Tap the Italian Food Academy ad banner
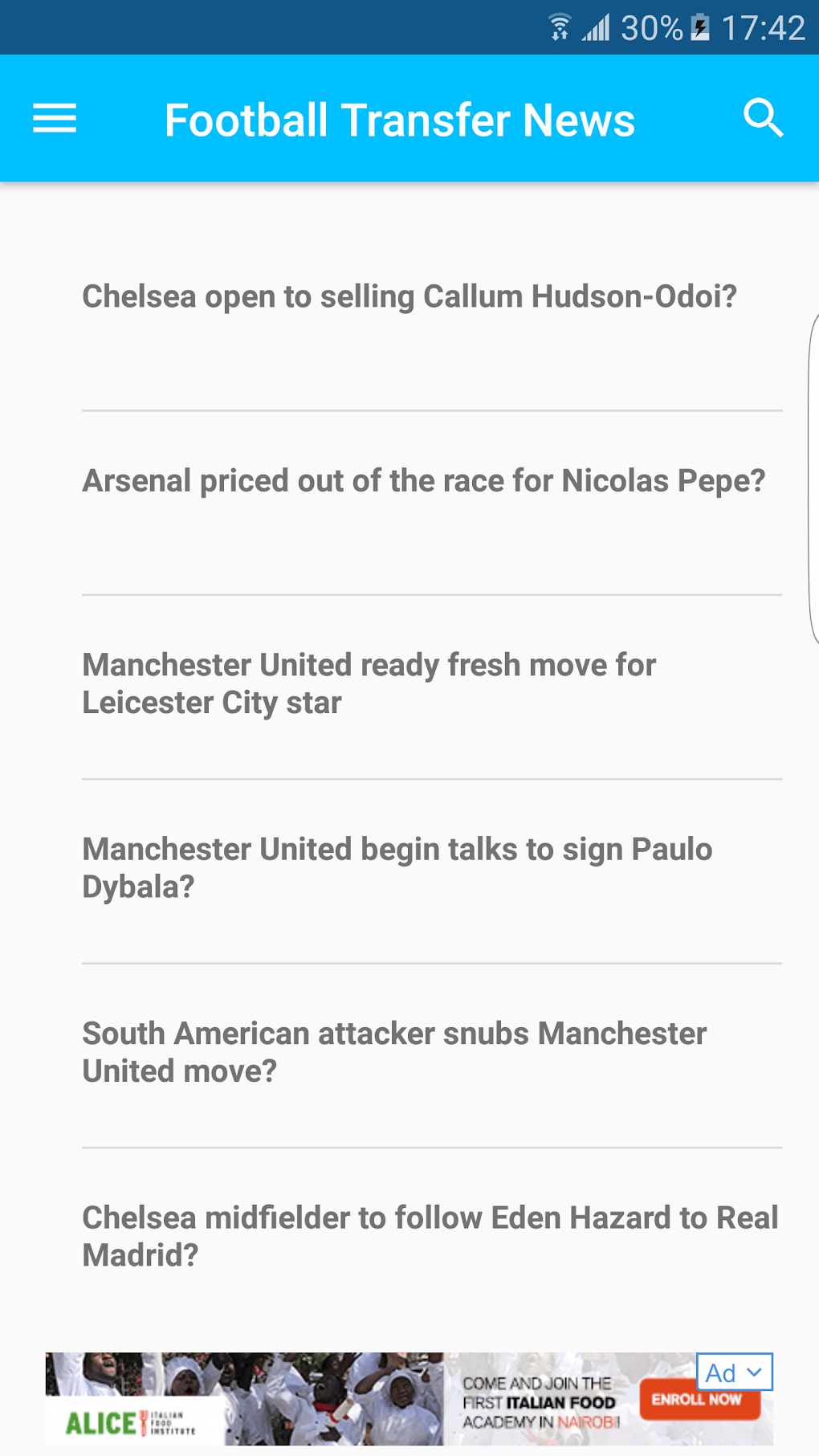 point(409,1399)
